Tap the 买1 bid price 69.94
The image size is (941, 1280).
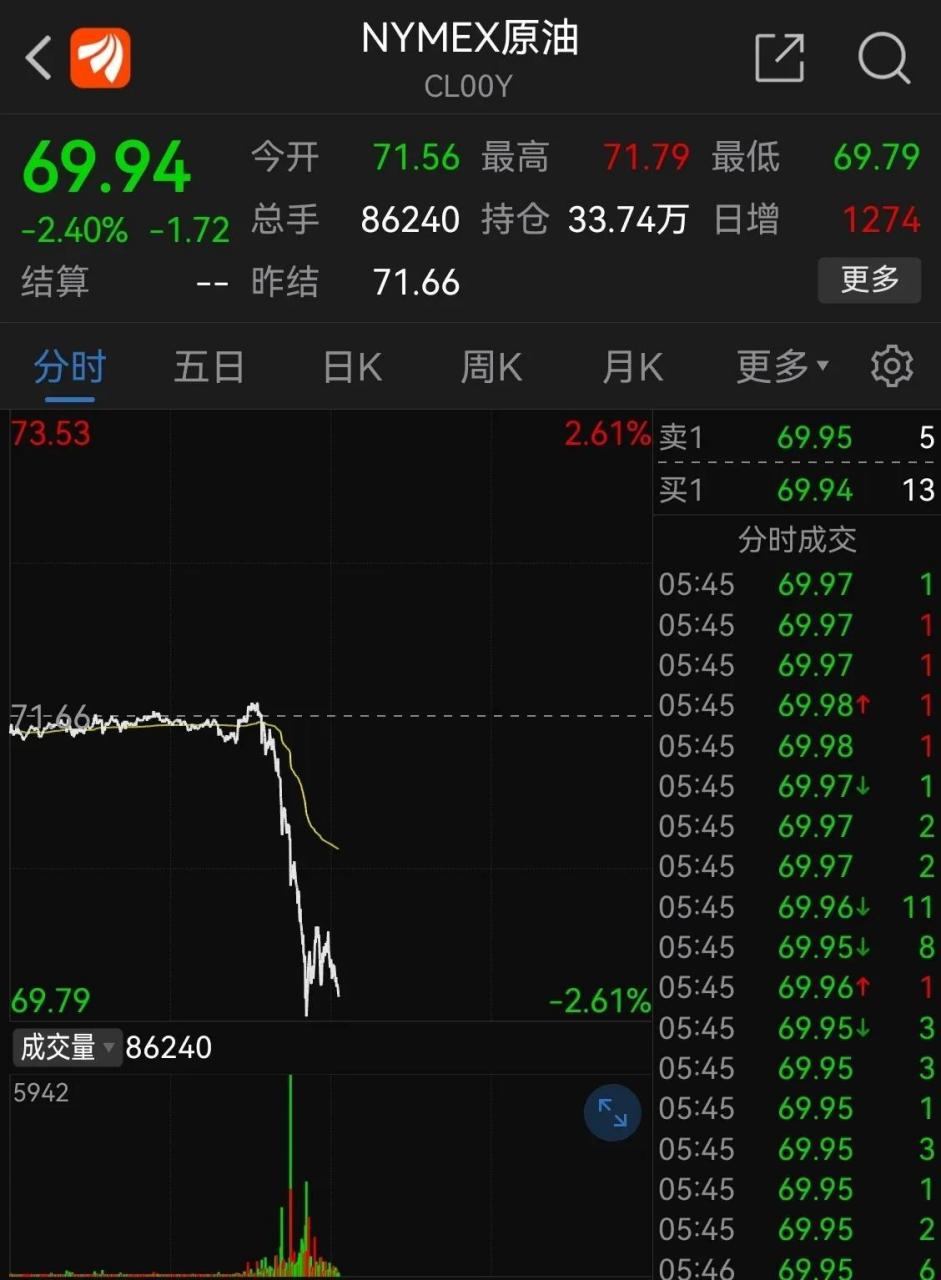pos(813,489)
